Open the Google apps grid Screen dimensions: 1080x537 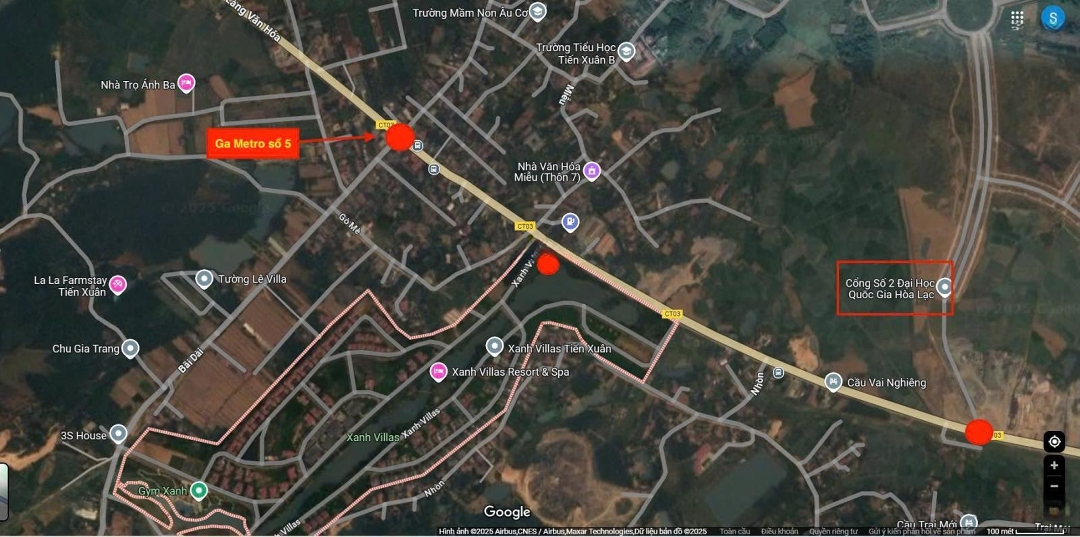pyautogui.click(x=1017, y=18)
